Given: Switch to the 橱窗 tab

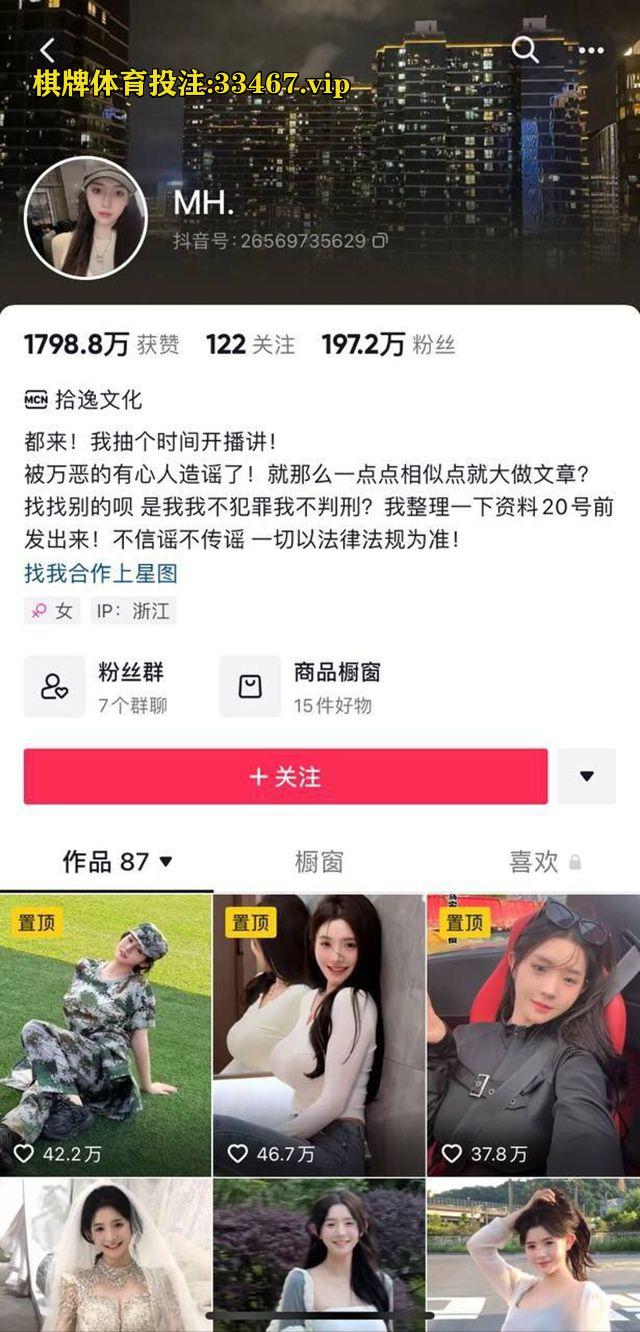Looking at the screenshot, I should [319, 862].
